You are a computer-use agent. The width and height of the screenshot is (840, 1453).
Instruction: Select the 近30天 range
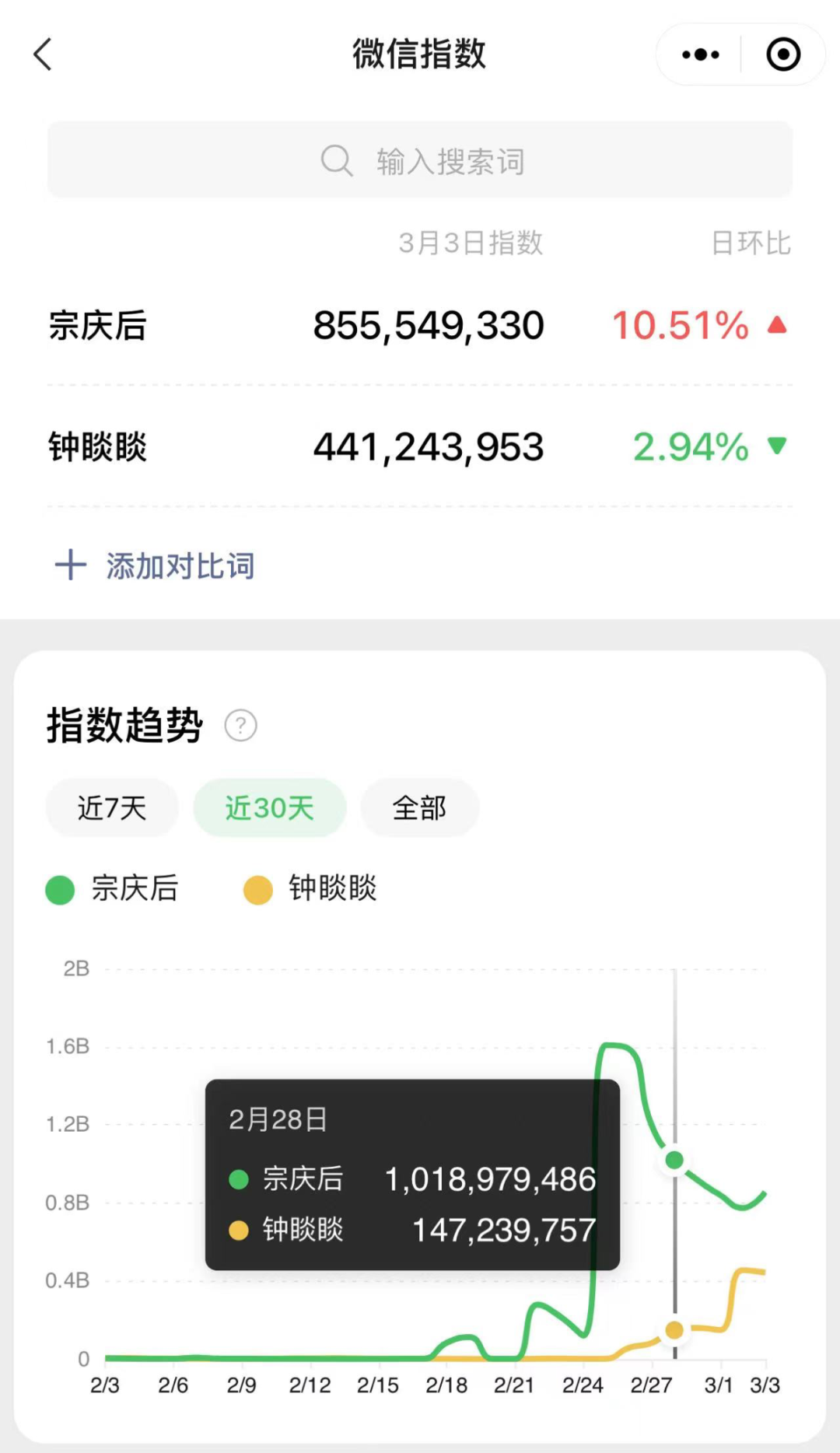(269, 808)
